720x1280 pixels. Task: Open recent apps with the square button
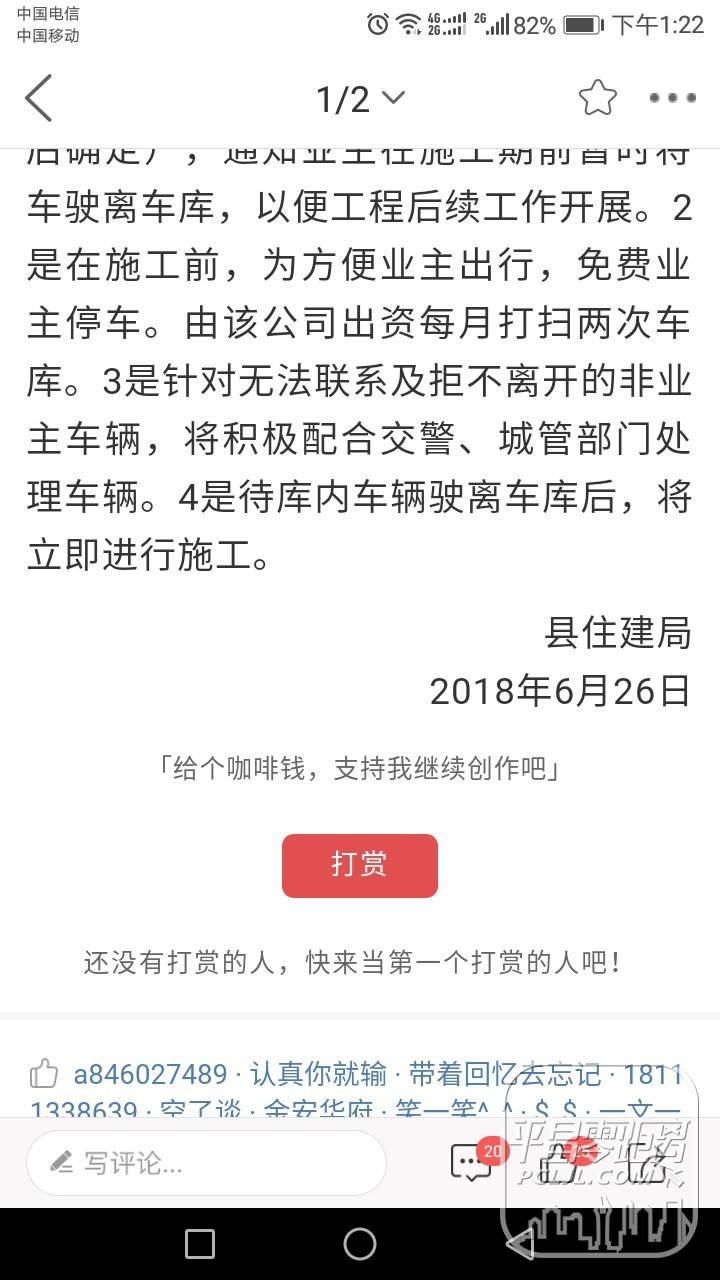(200, 1244)
